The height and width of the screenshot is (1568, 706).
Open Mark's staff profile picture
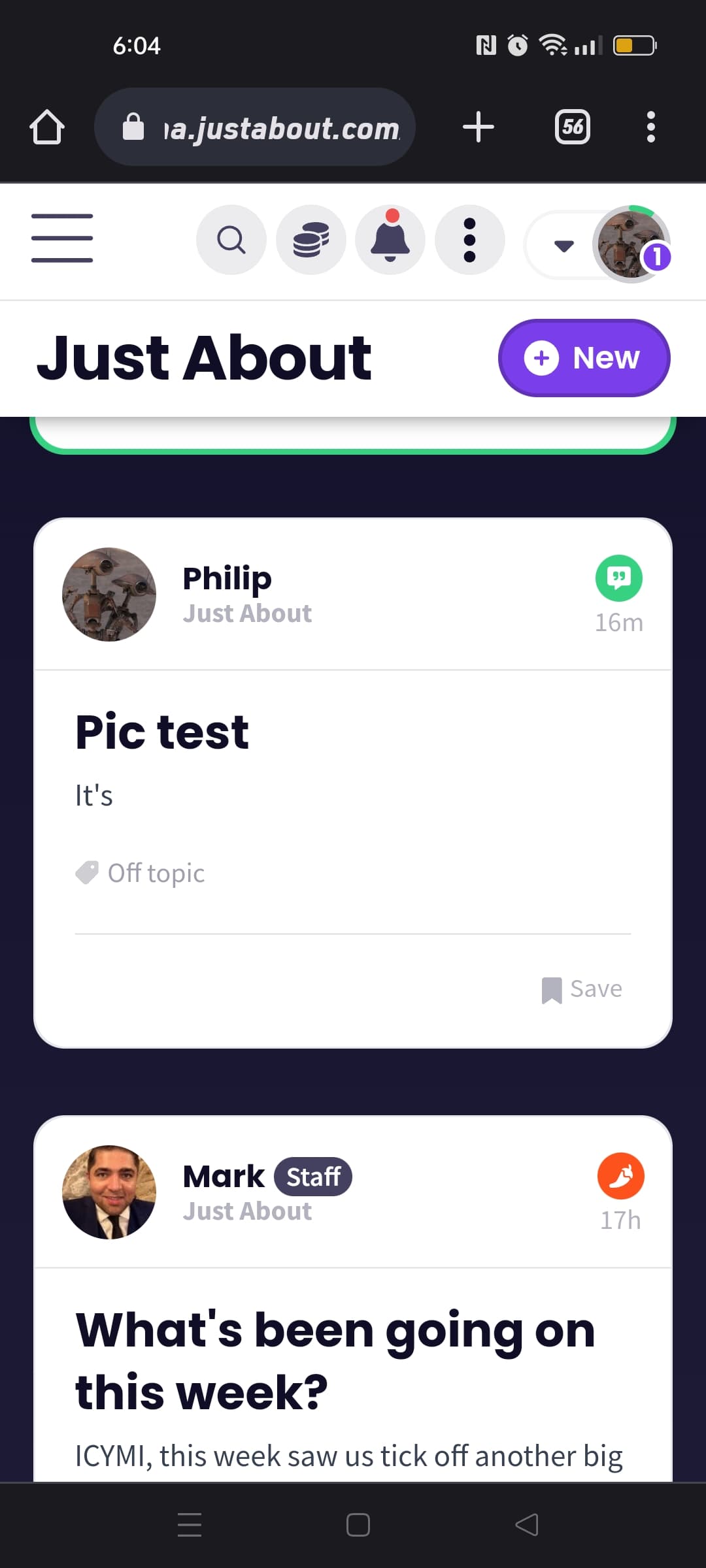(x=109, y=1192)
